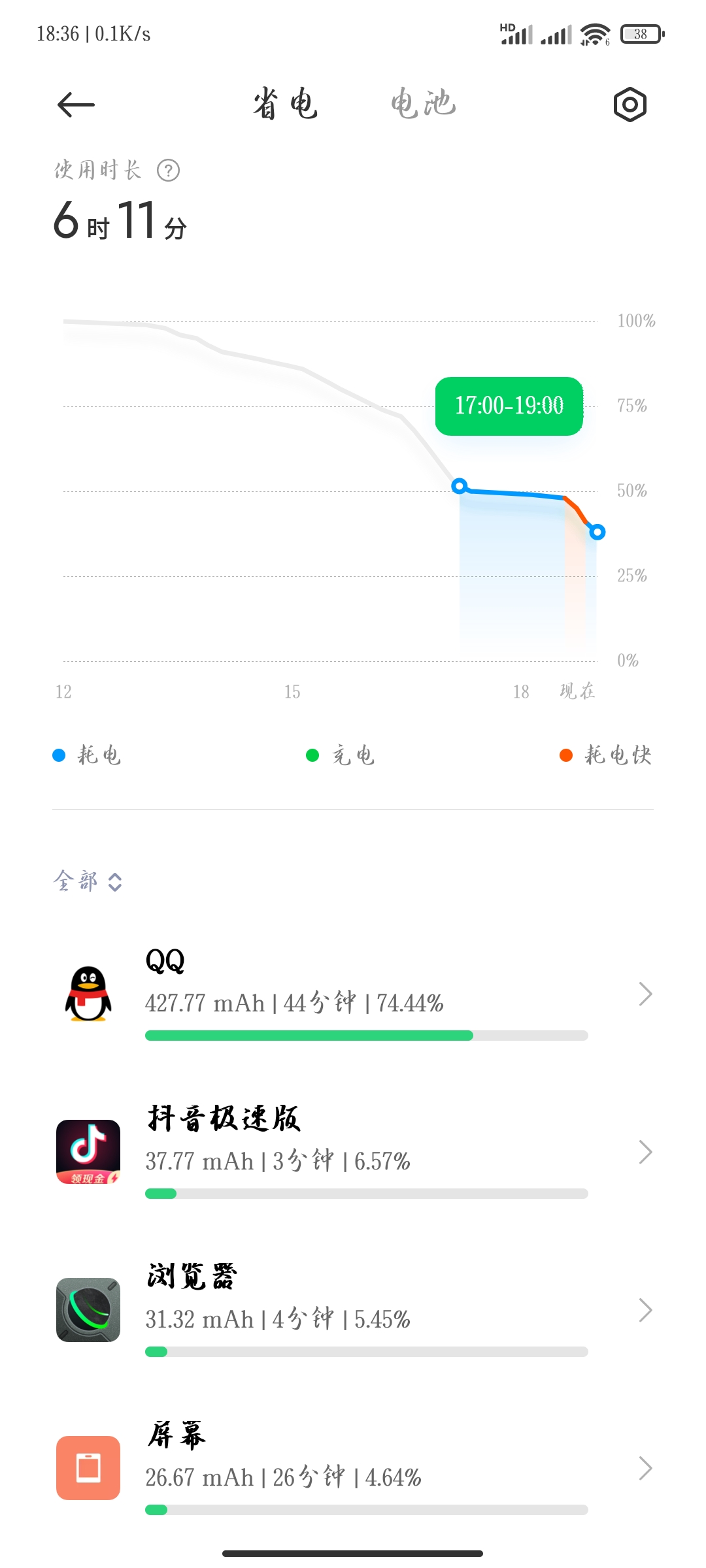View 浏览器 power consumption details
Screen dimensions: 706x1568
[x=353, y=1311]
